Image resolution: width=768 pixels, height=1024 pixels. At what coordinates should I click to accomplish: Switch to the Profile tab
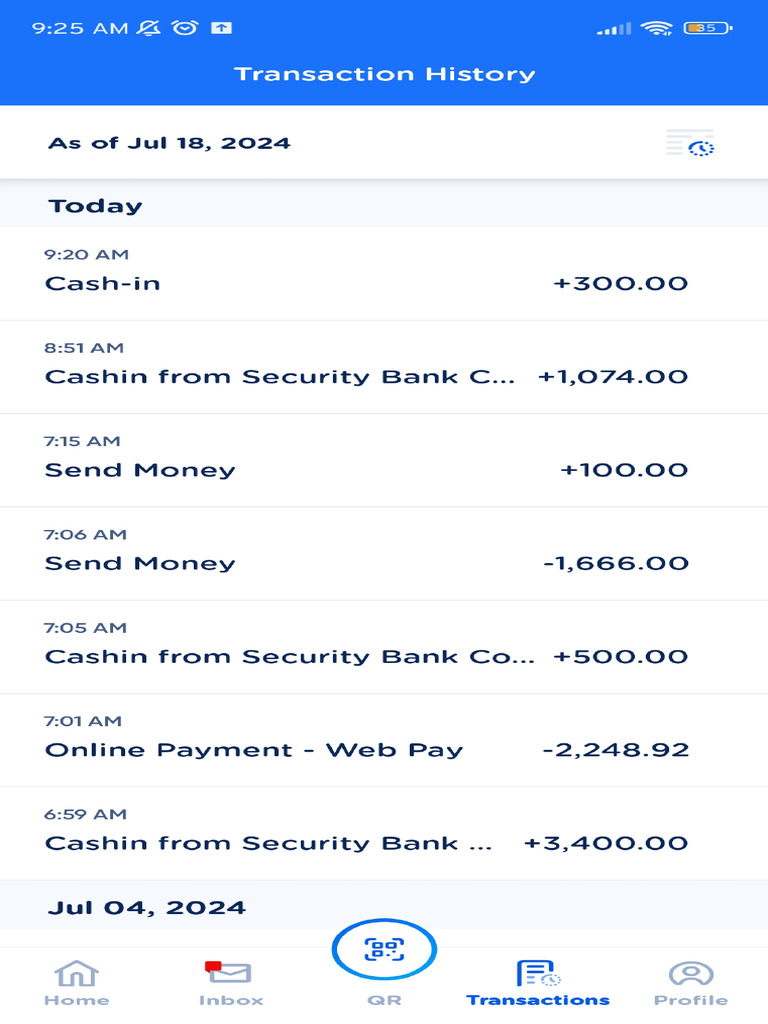(691, 983)
